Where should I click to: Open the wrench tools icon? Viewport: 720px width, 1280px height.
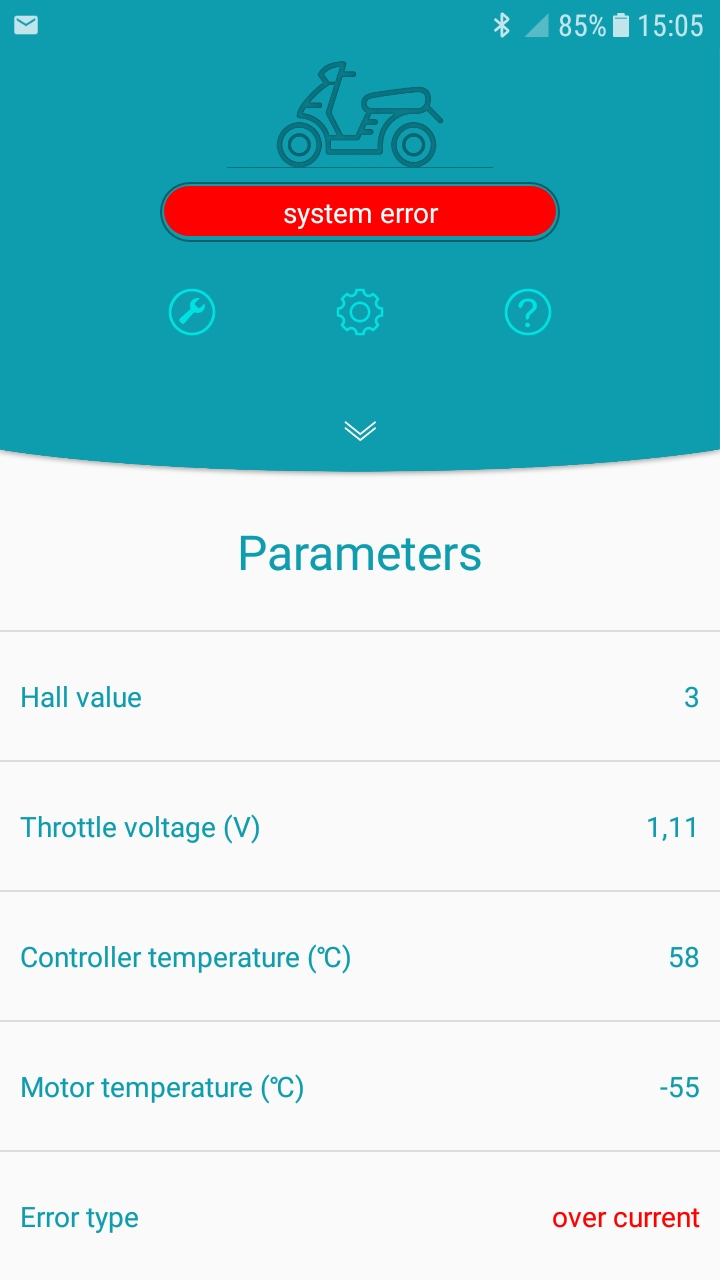coord(192,313)
